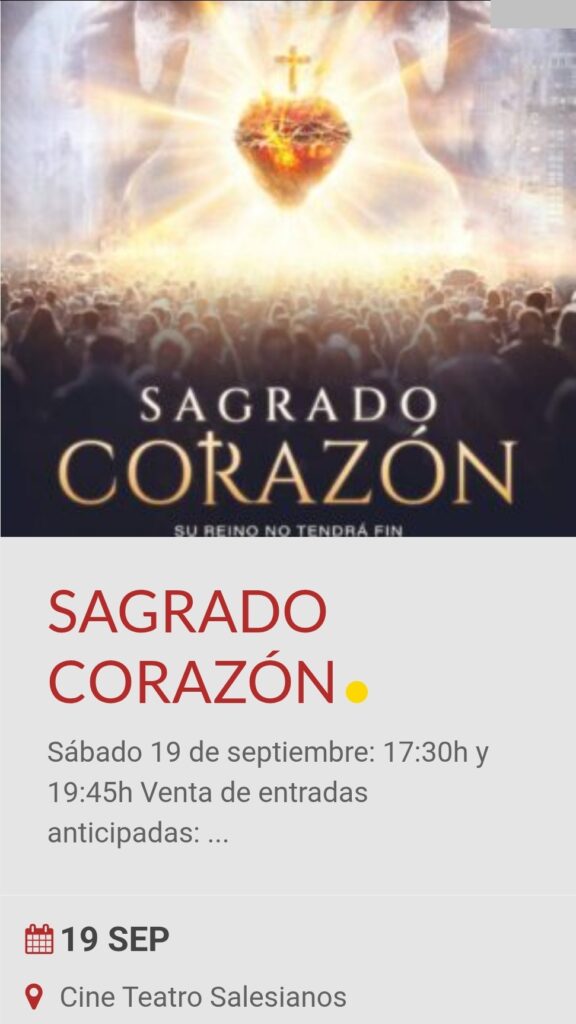Open the SAGRADO CORAZÓN event title
Screen dimensions: 576x1024
[192, 648]
